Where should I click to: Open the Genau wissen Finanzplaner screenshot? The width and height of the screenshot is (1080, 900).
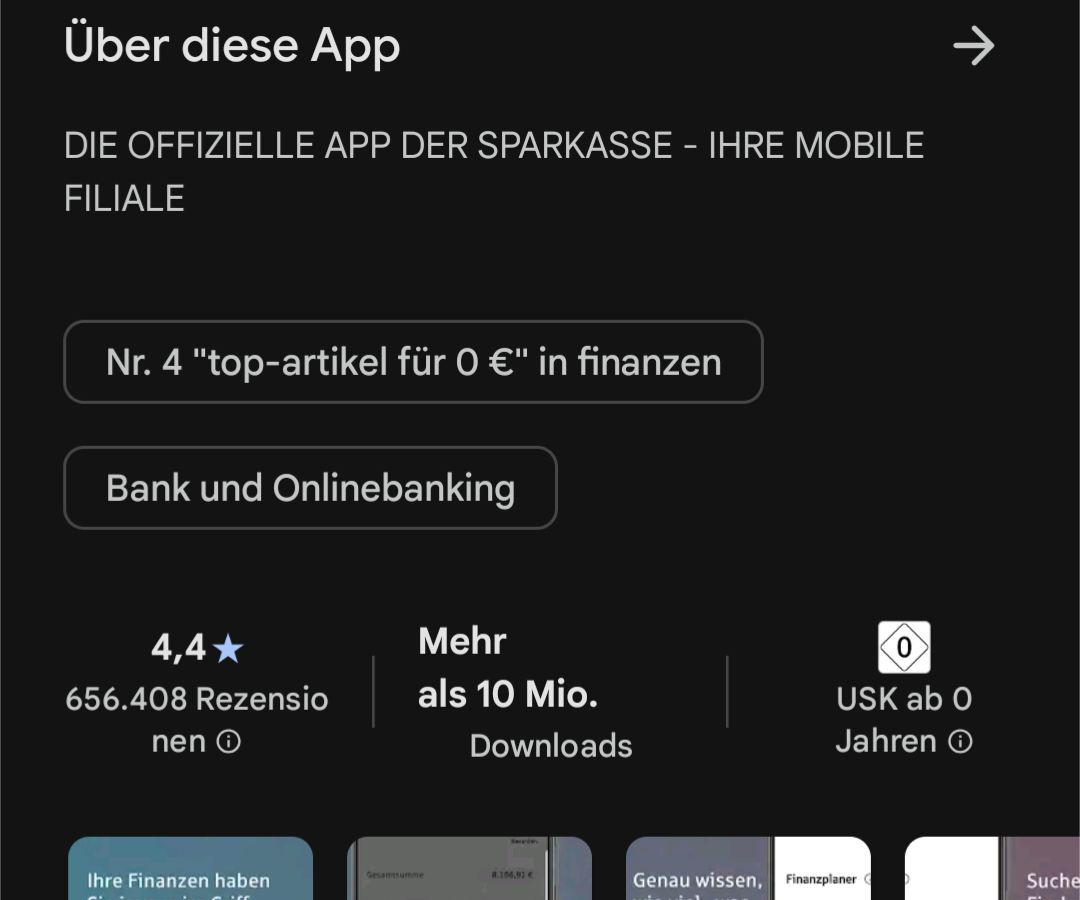(748, 870)
